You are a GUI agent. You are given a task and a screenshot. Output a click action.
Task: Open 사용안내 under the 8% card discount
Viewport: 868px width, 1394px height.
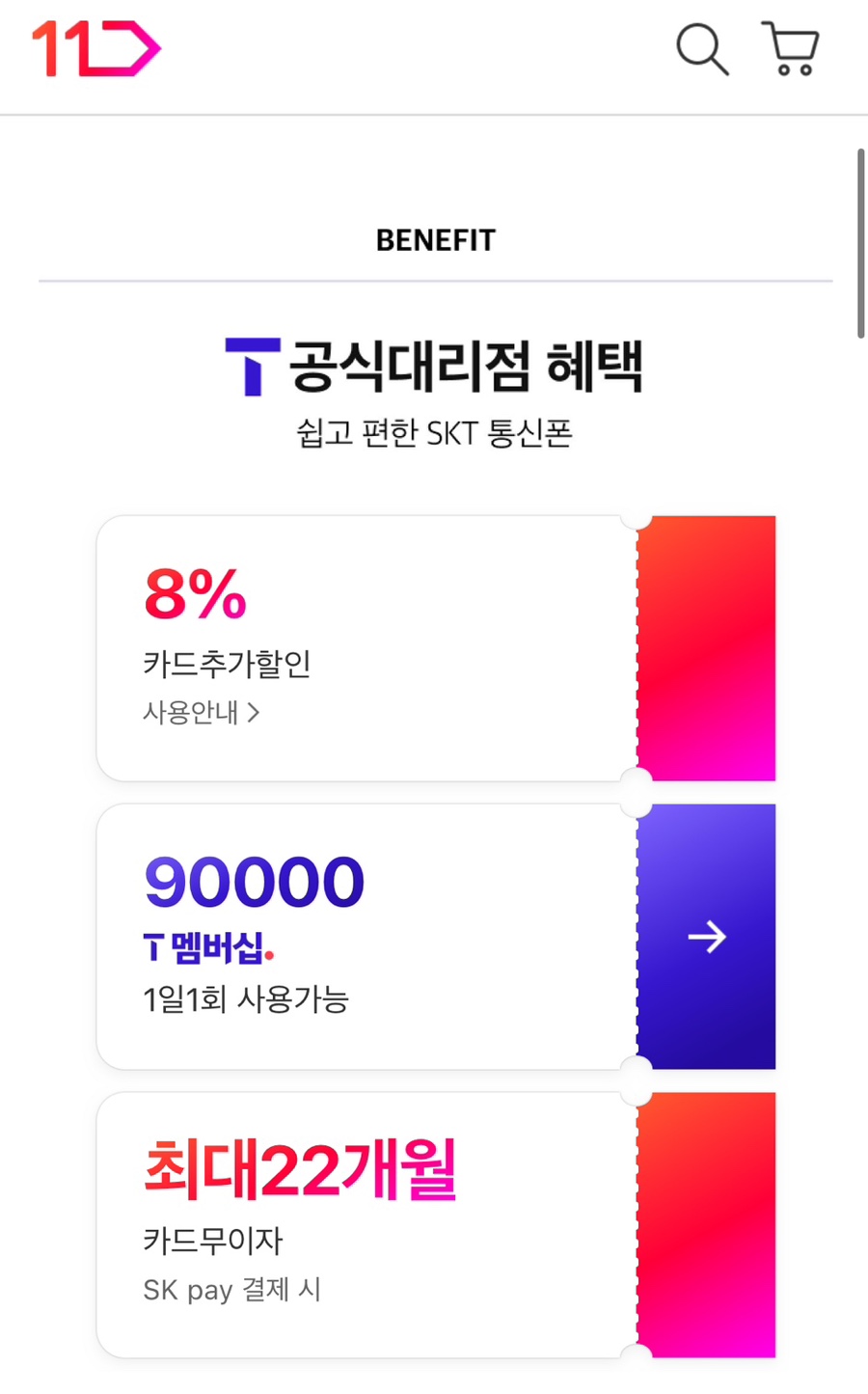(202, 712)
